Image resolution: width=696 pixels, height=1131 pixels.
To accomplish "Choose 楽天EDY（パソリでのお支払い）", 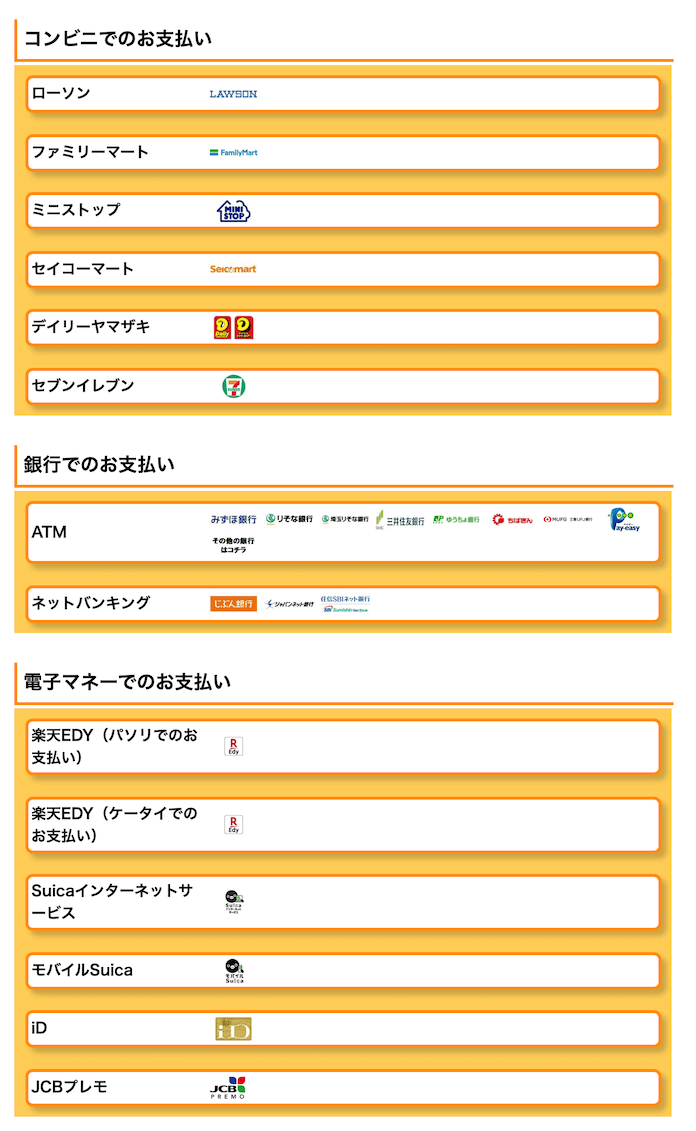I will [x=343, y=747].
